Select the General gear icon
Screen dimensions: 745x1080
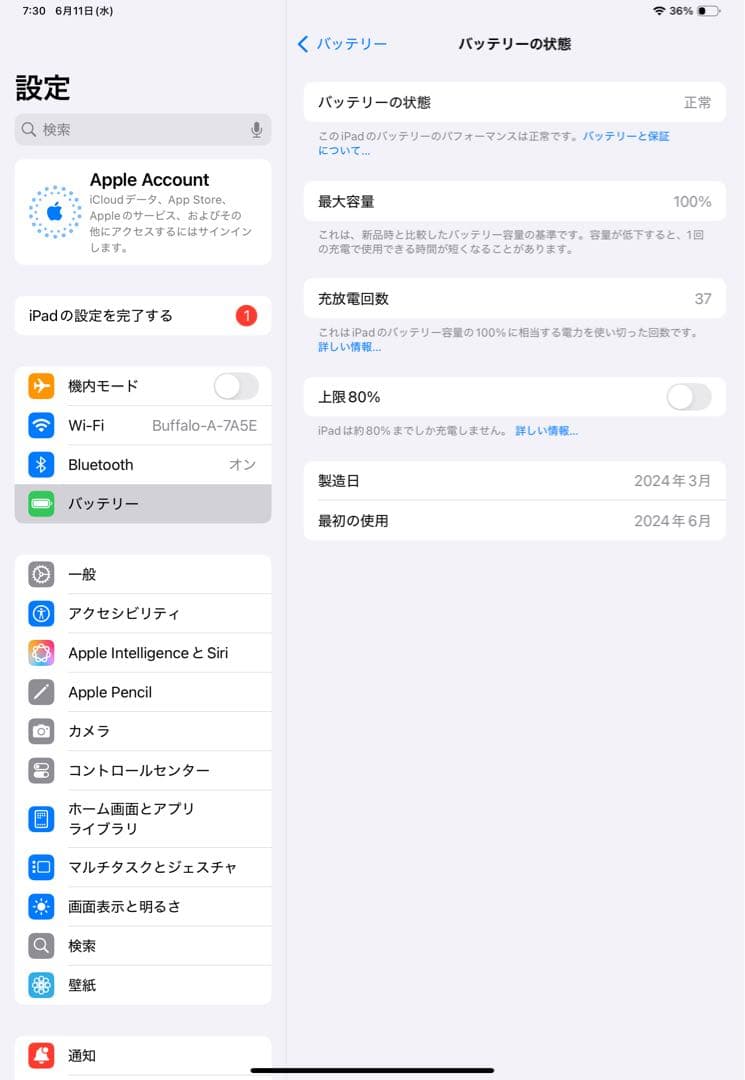click(41, 574)
